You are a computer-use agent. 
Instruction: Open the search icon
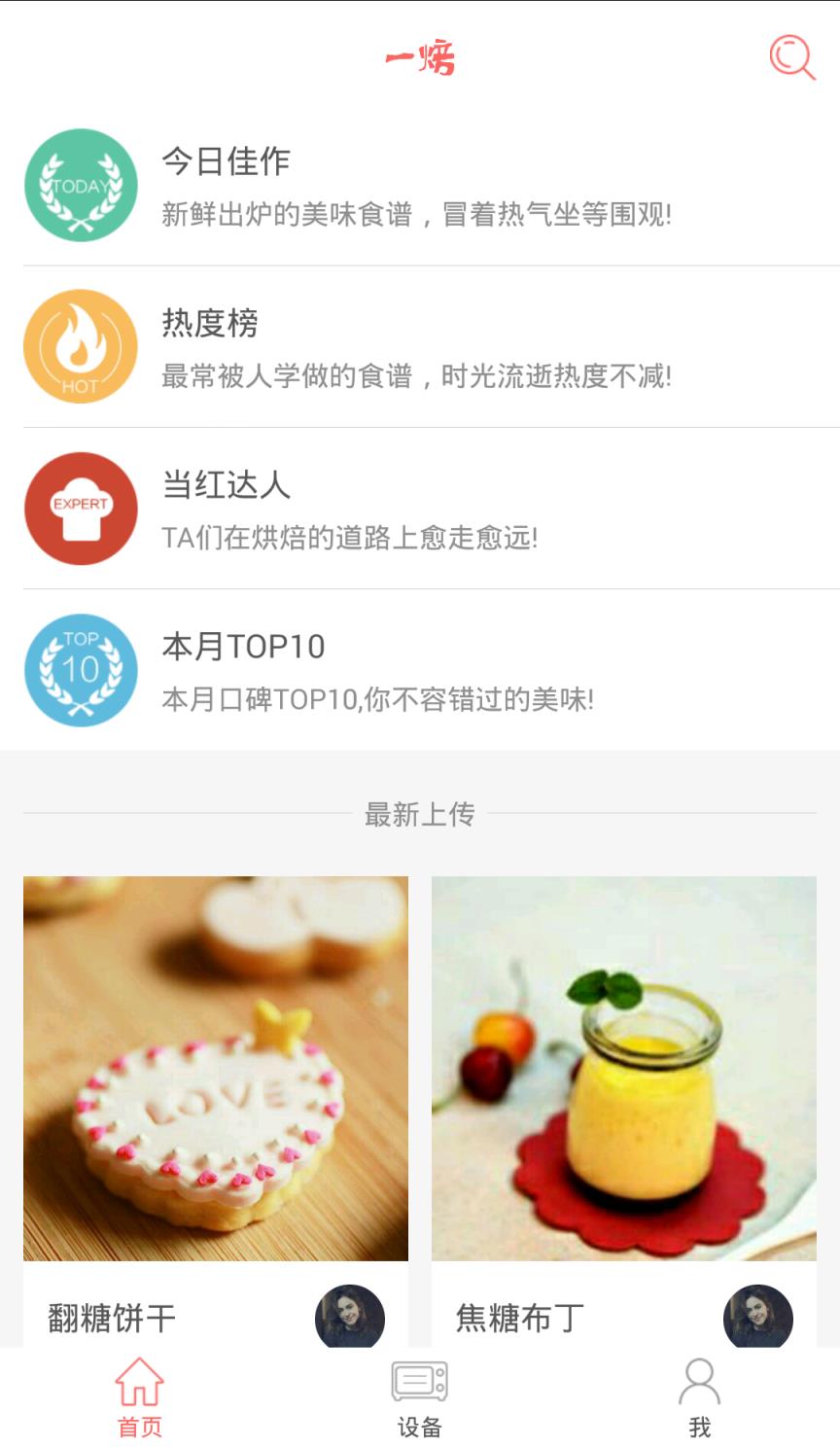(791, 58)
